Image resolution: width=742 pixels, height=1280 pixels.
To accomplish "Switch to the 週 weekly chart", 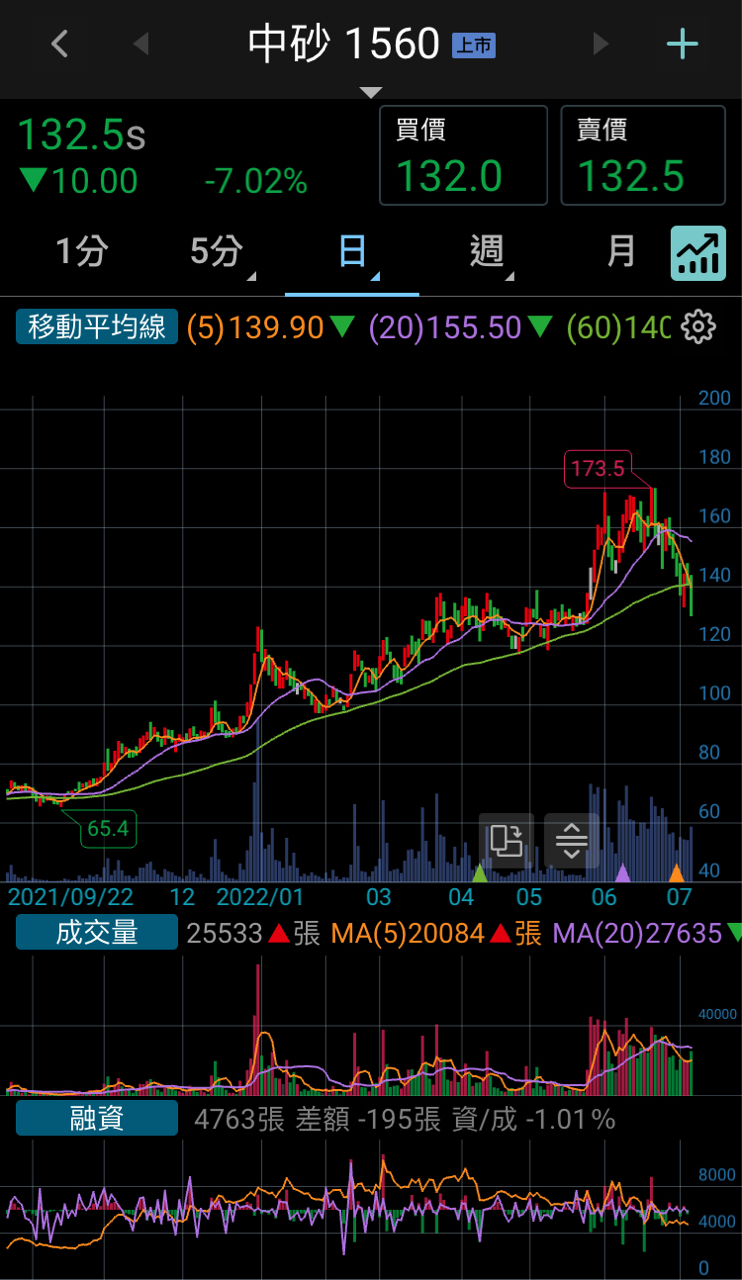I will tap(487, 252).
